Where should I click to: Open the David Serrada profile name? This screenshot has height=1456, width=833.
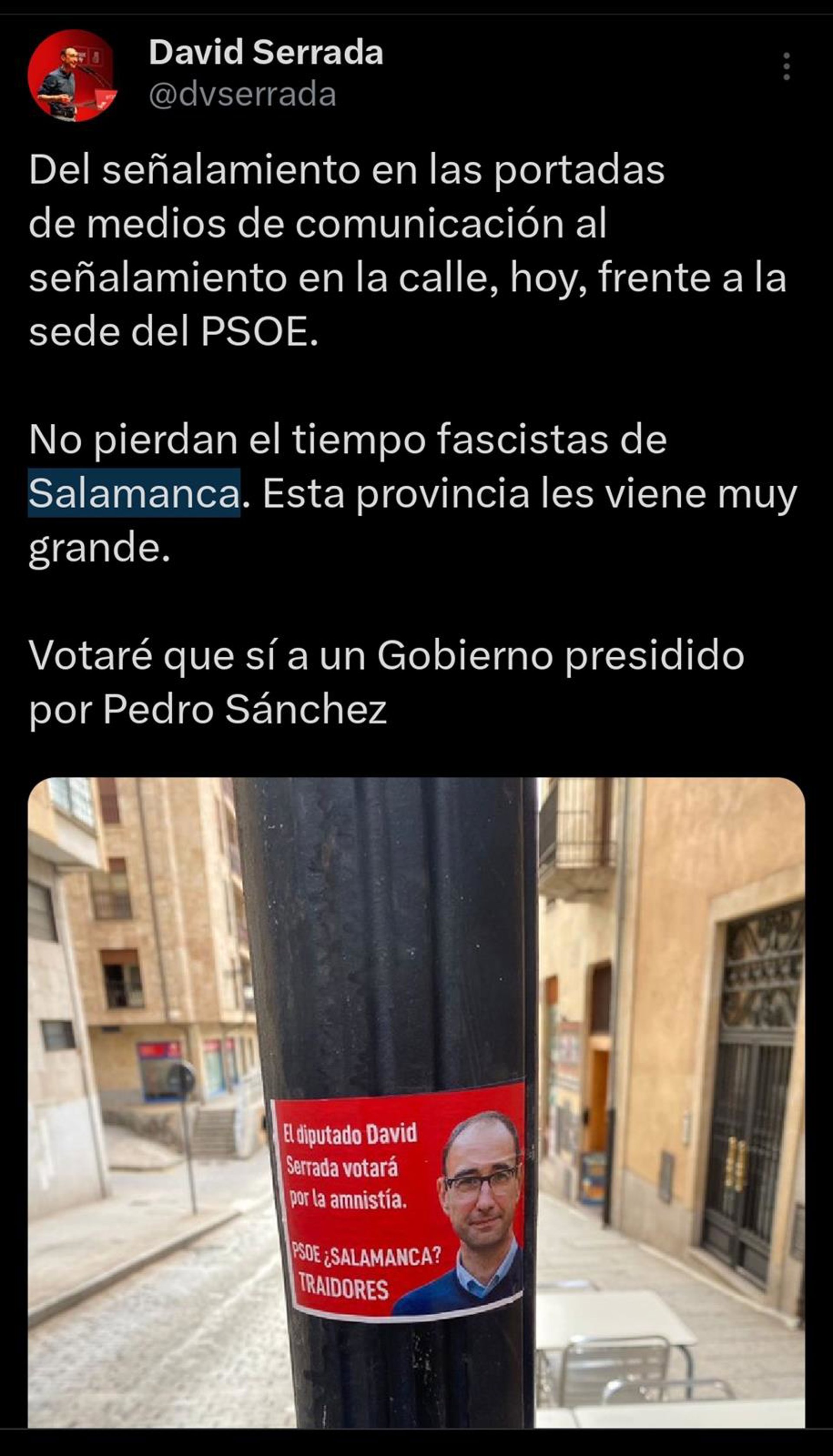266,52
